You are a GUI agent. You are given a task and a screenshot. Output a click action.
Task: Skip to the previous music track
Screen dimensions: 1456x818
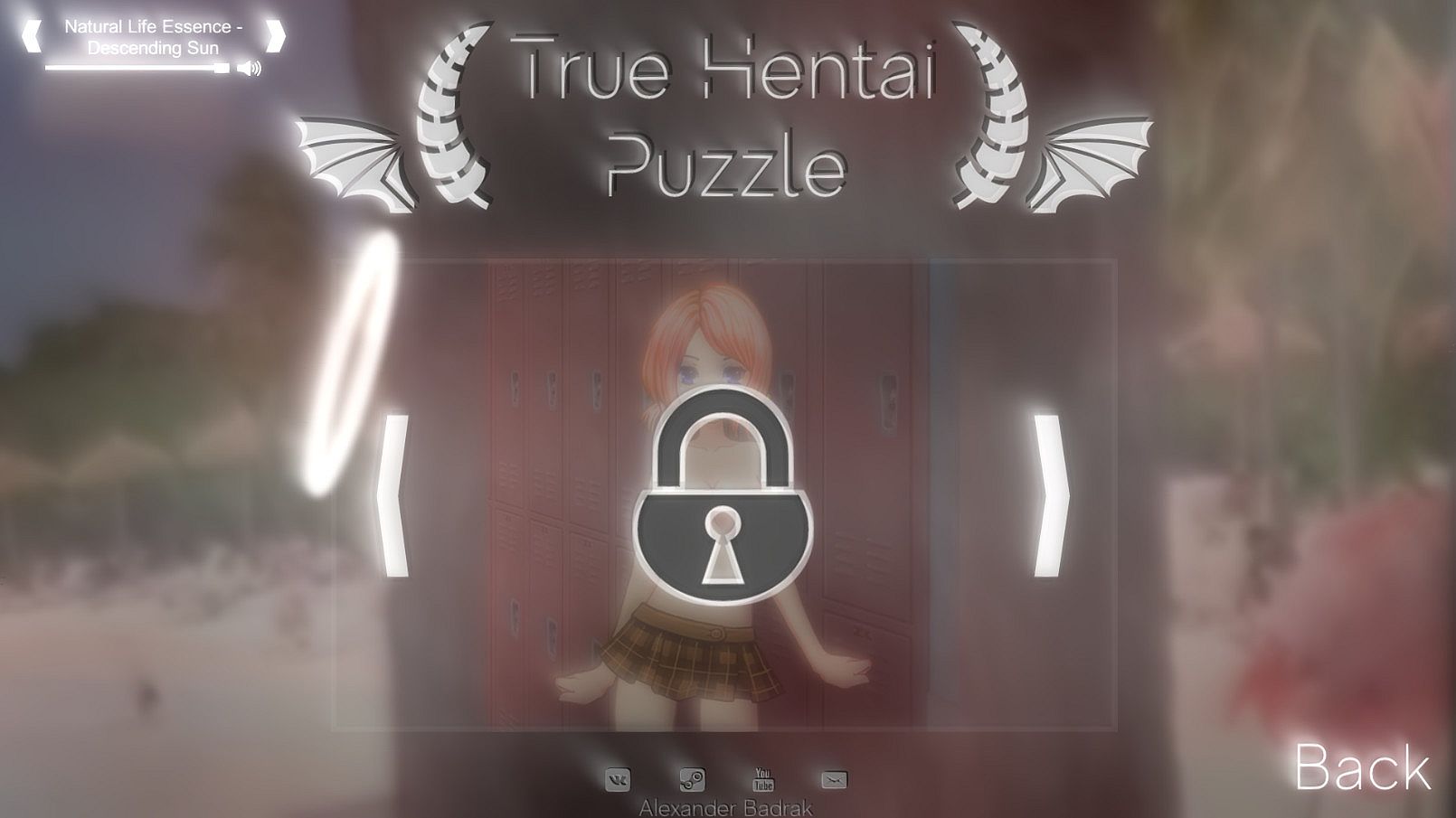pyautogui.click(x=30, y=36)
